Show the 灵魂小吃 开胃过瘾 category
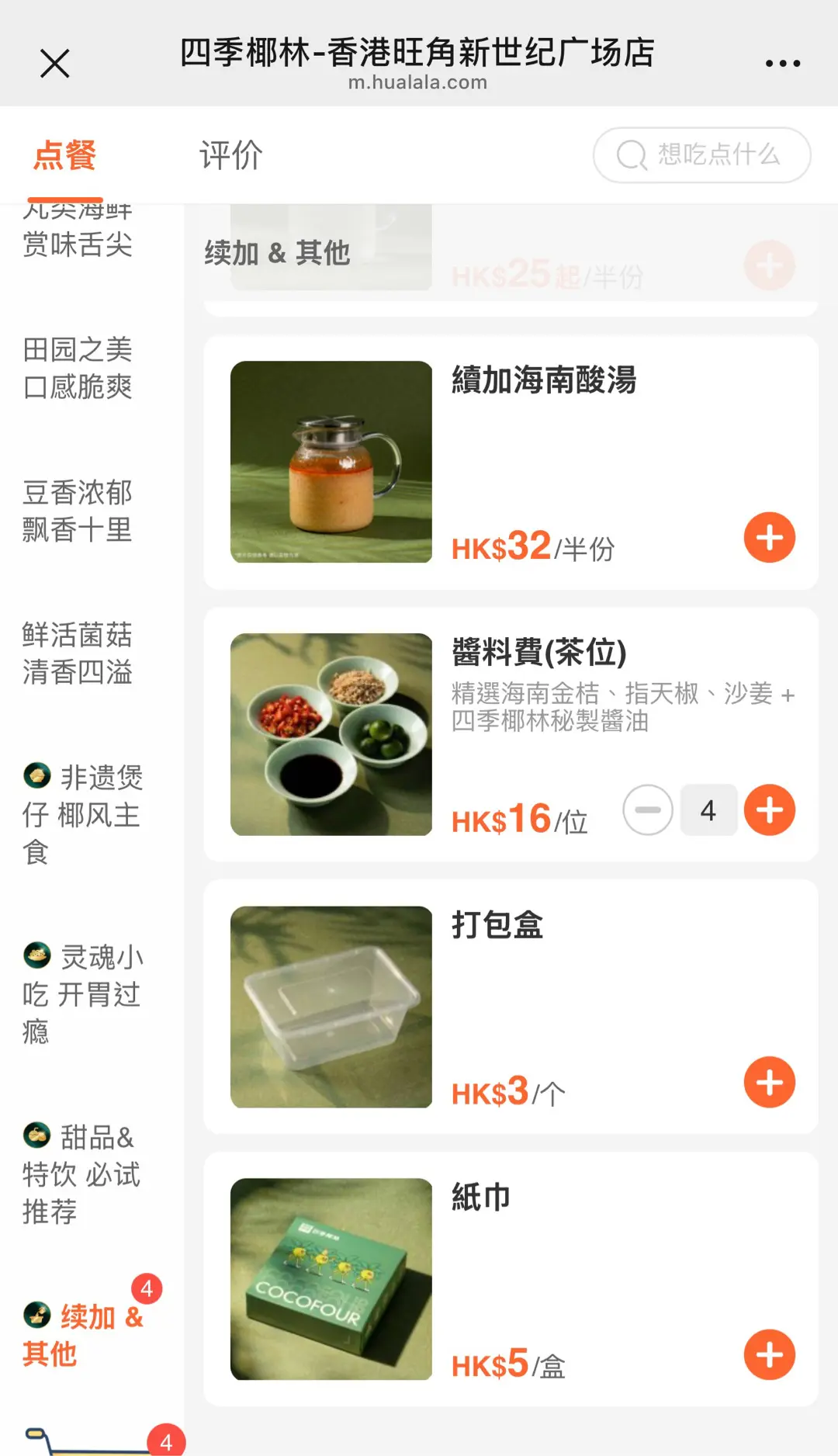This screenshot has height=1456, width=838. (x=82, y=994)
